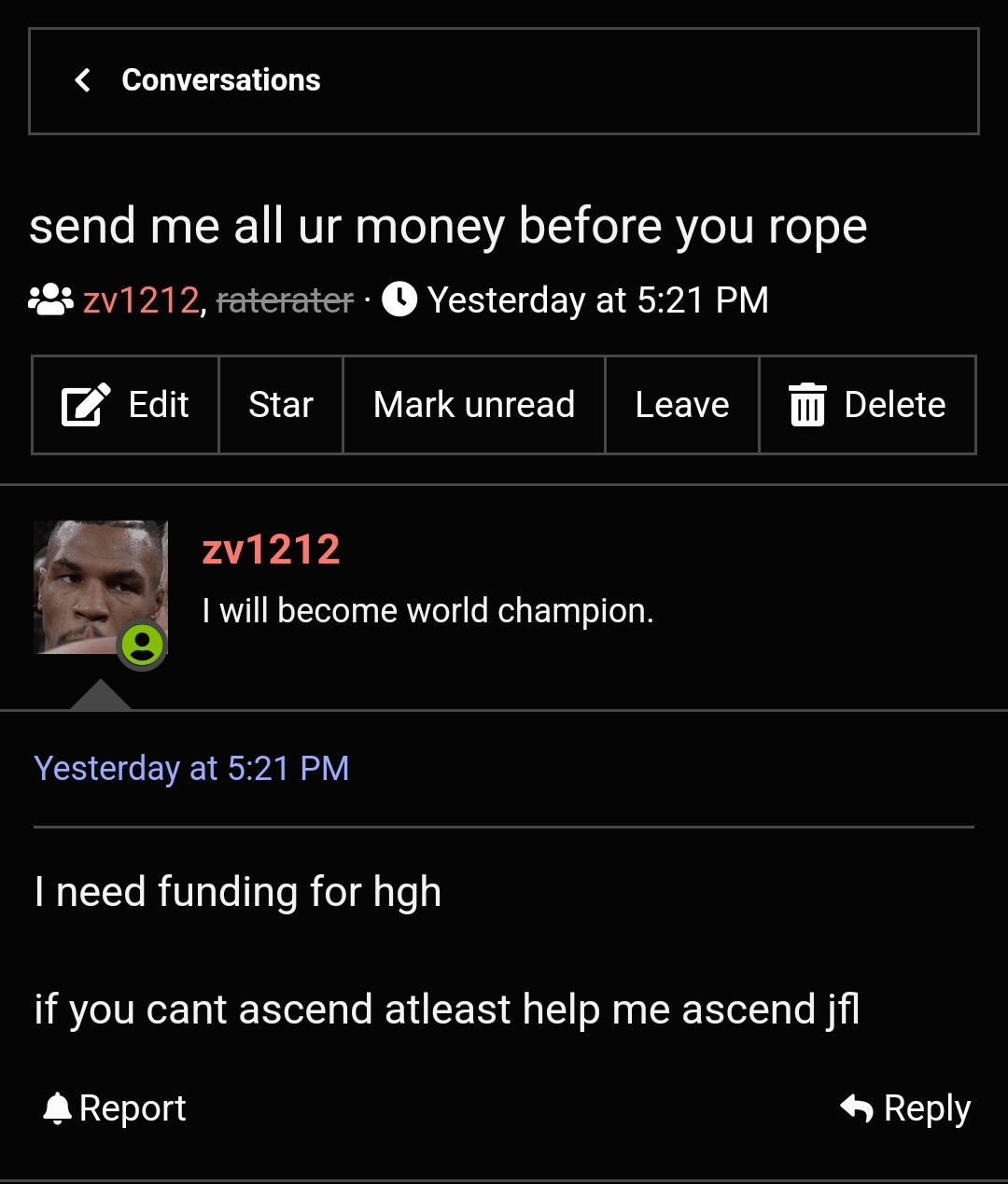Leave the conversation
This screenshot has height=1184, width=1008.
coord(681,404)
